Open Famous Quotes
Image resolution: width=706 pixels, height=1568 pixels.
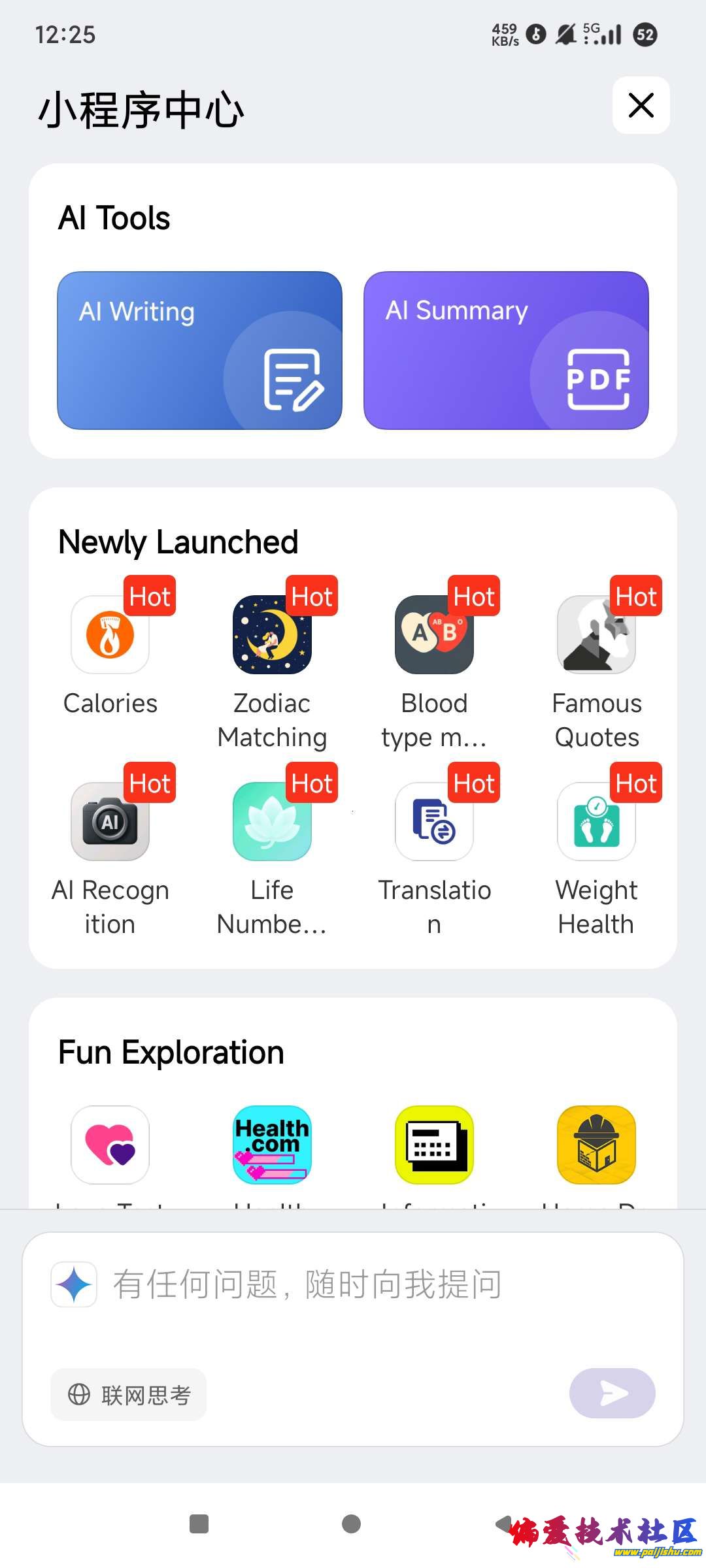tap(596, 635)
